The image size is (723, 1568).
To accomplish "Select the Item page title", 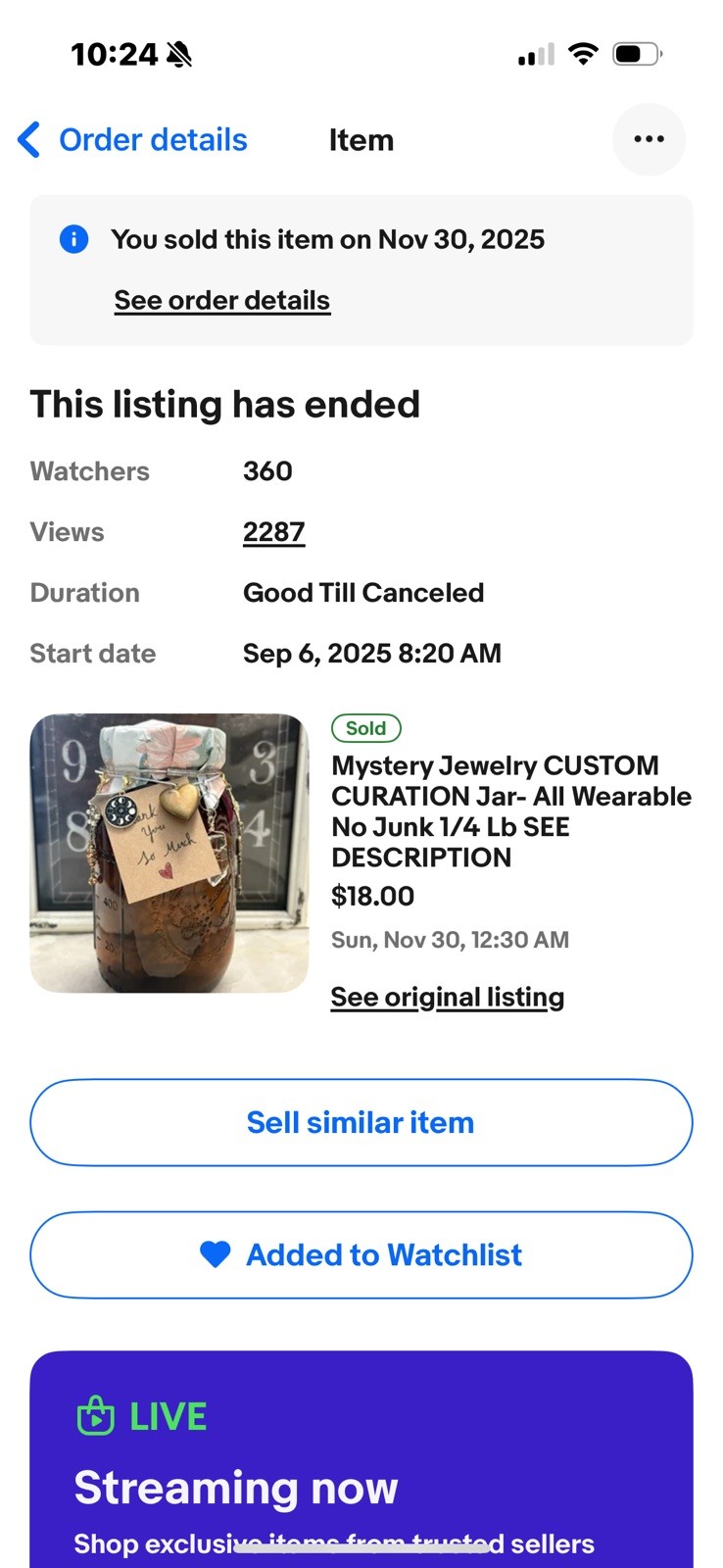I will point(361,139).
